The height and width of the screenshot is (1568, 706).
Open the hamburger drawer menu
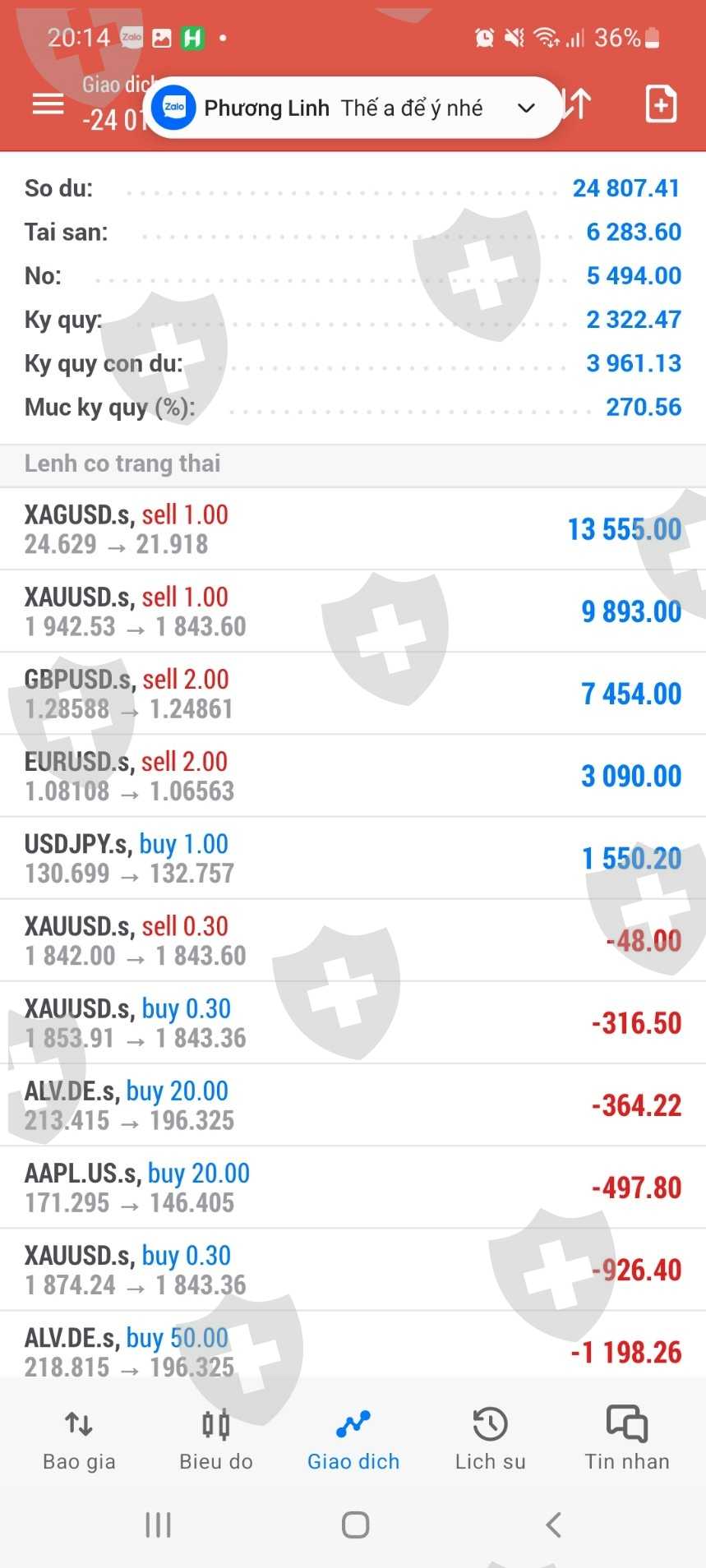click(48, 104)
